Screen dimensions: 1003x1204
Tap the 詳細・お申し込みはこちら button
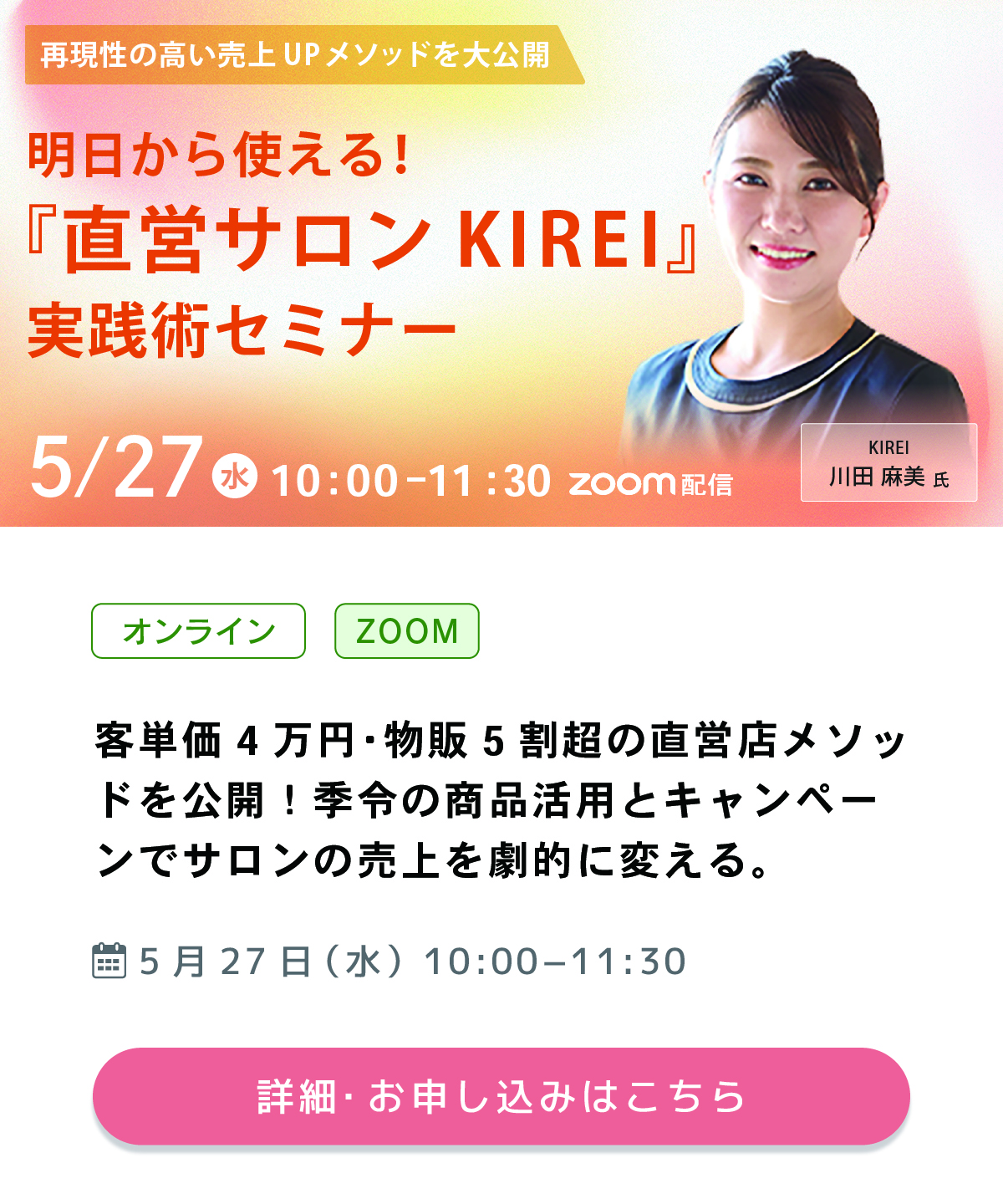click(x=501, y=1096)
